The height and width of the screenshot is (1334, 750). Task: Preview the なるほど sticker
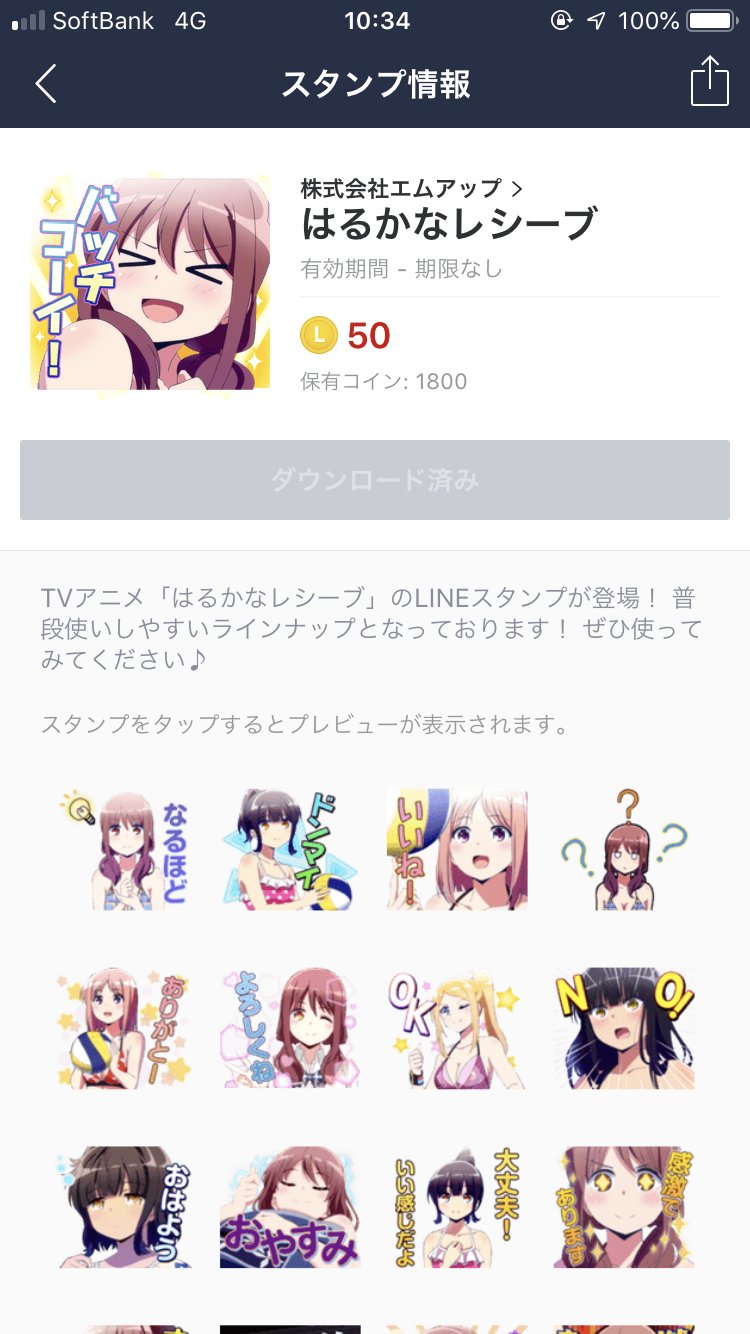(x=125, y=849)
